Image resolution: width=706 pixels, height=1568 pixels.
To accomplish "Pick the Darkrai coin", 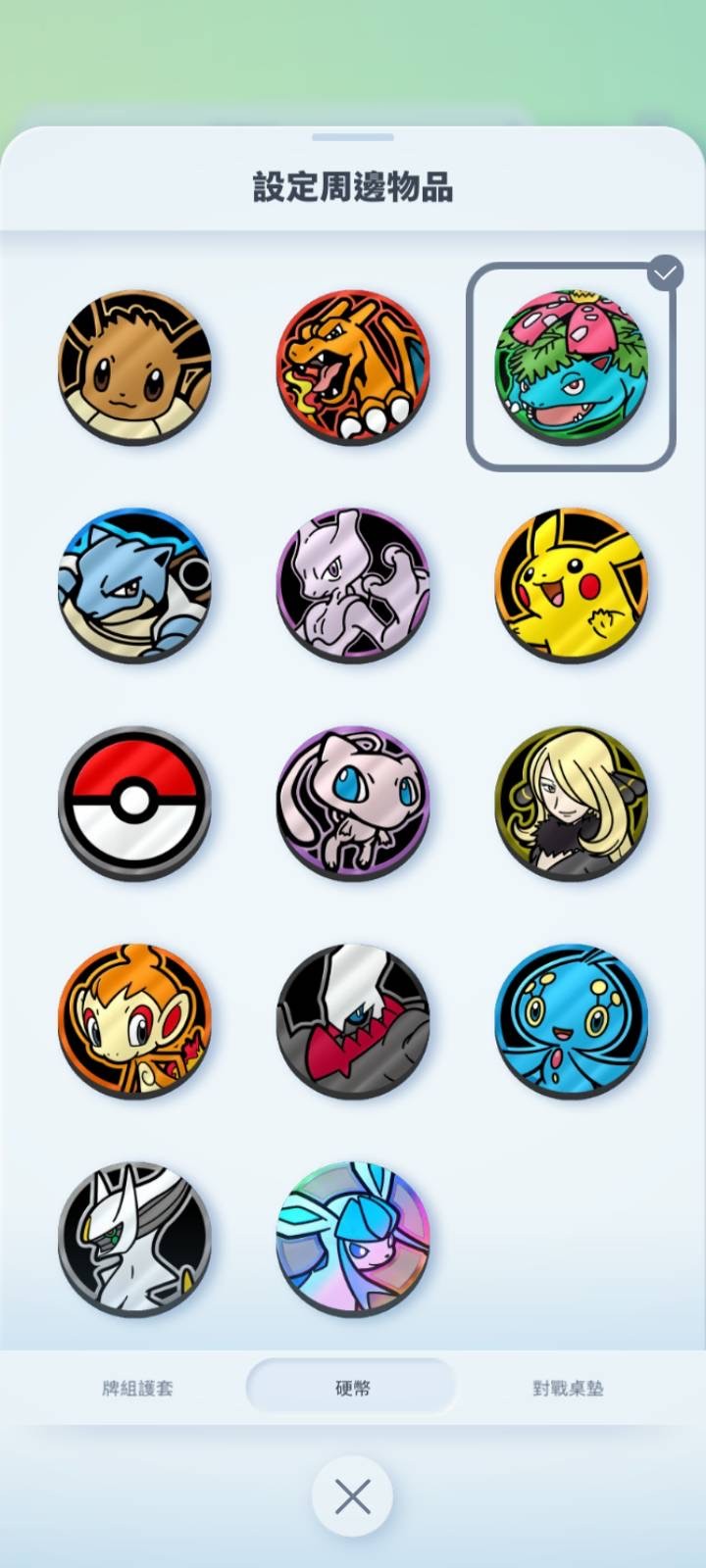I will coord(353,1020).
